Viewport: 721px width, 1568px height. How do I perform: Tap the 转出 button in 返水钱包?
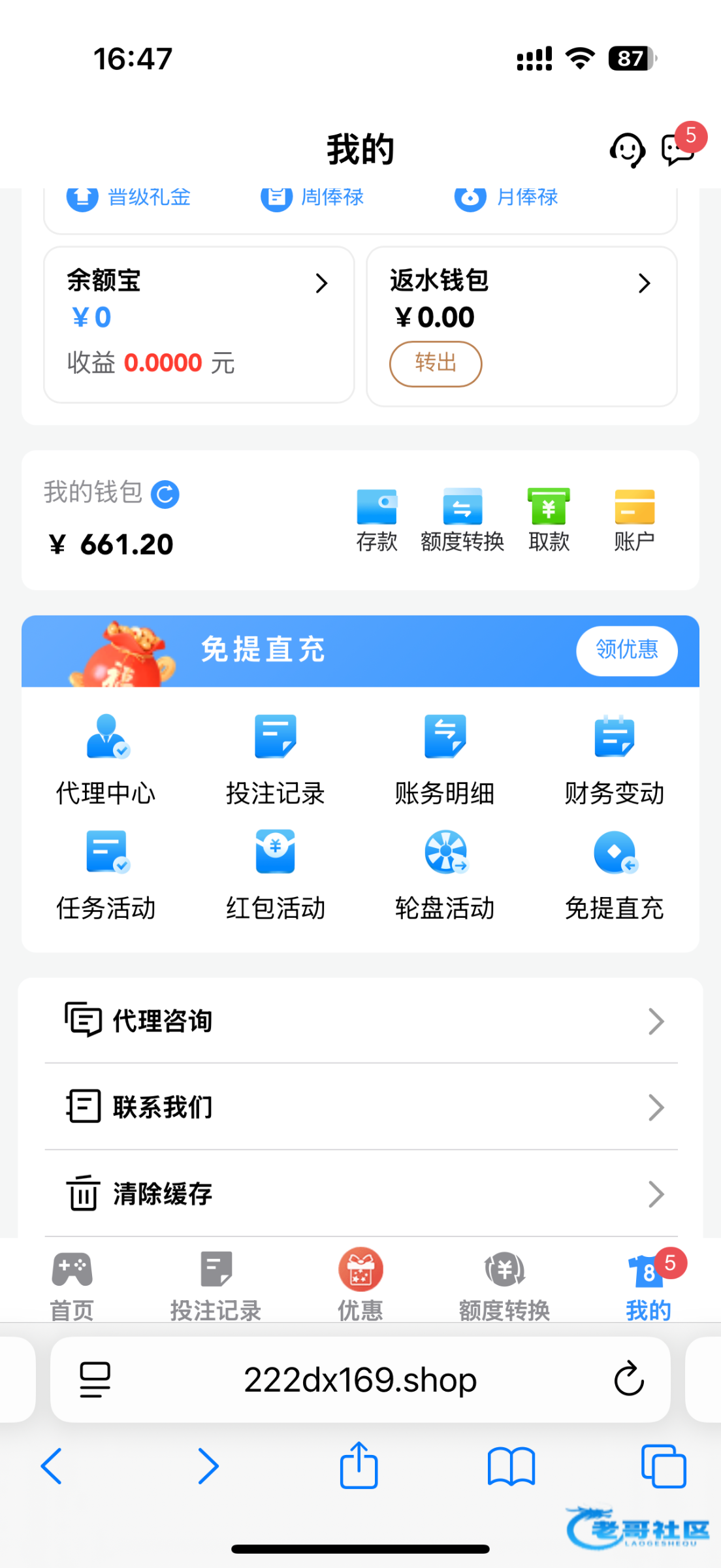(436, 363)
